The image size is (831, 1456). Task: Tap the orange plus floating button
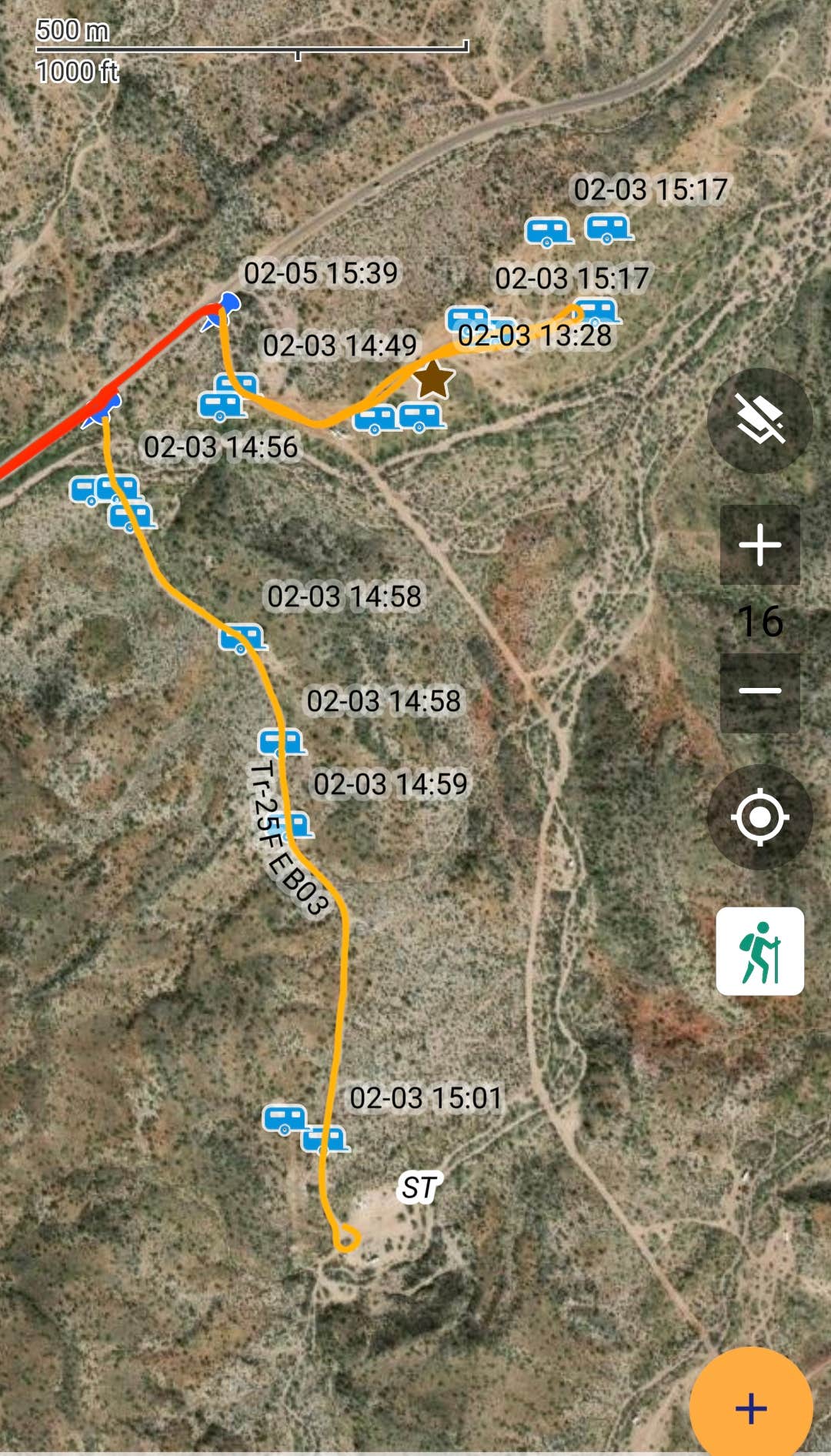click(750, 1408)
